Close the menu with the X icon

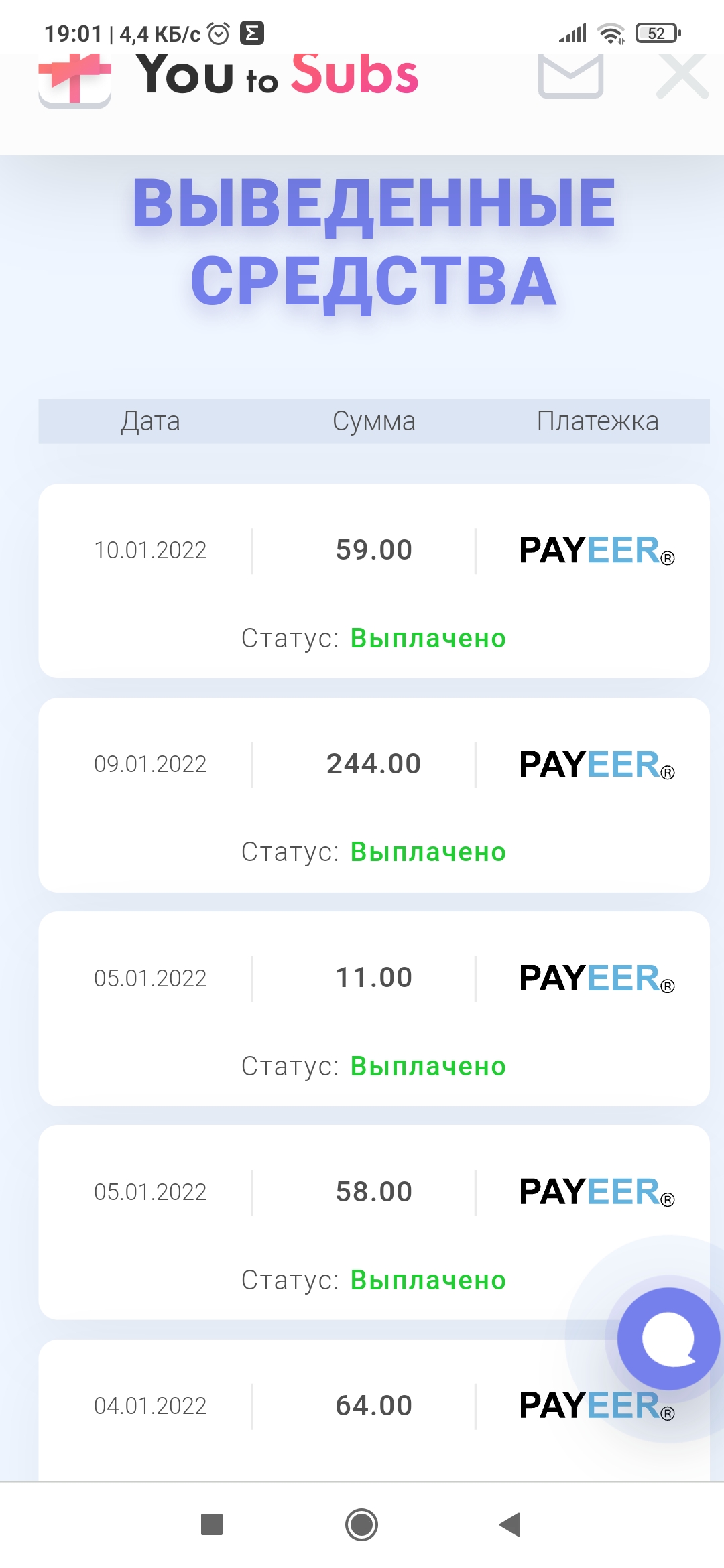pos(682,76)
